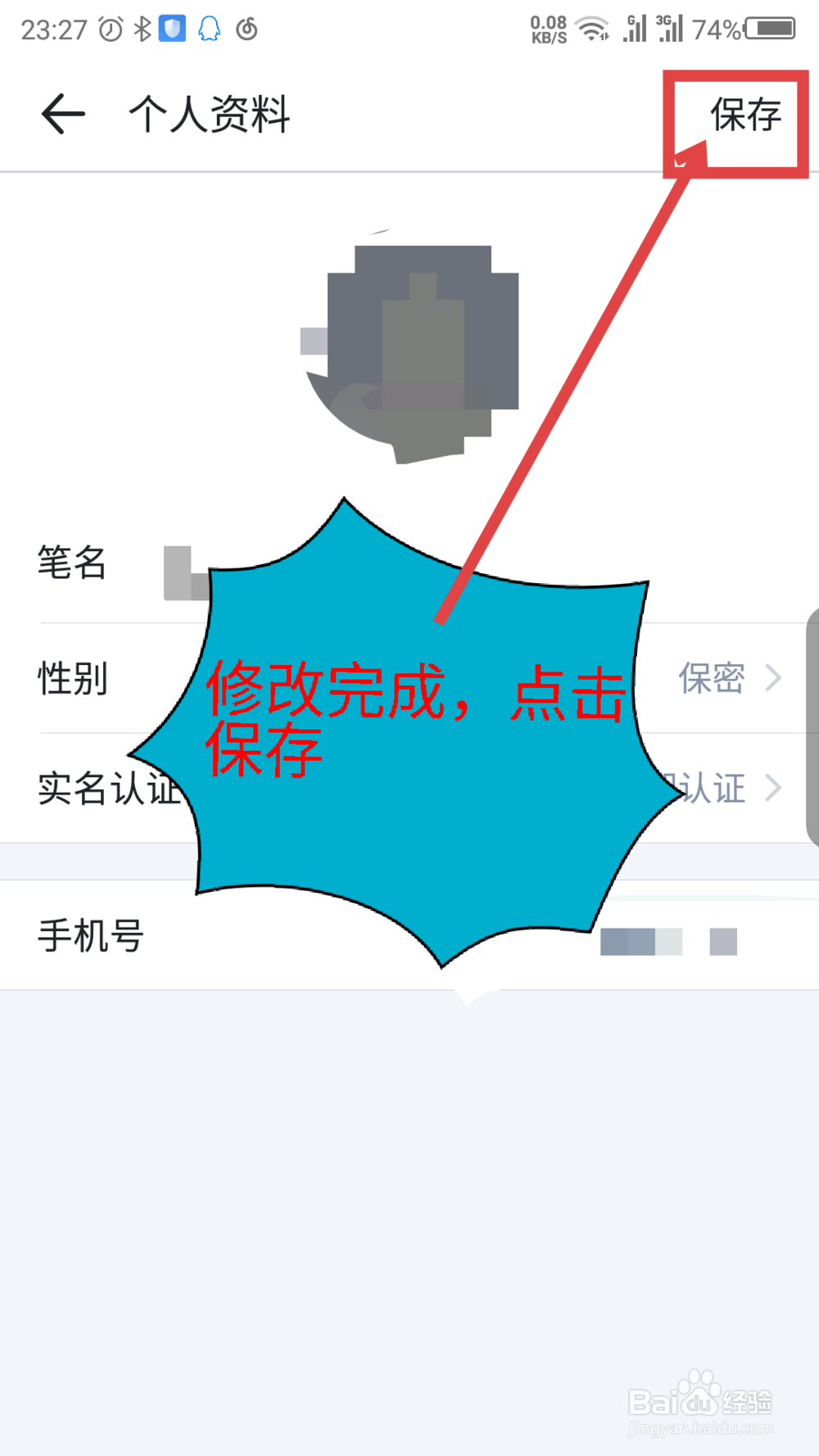The height and width of the screenshot is (1456, 819).
Task: Tap the shield security icon in status bar
Action: point(173,28)
